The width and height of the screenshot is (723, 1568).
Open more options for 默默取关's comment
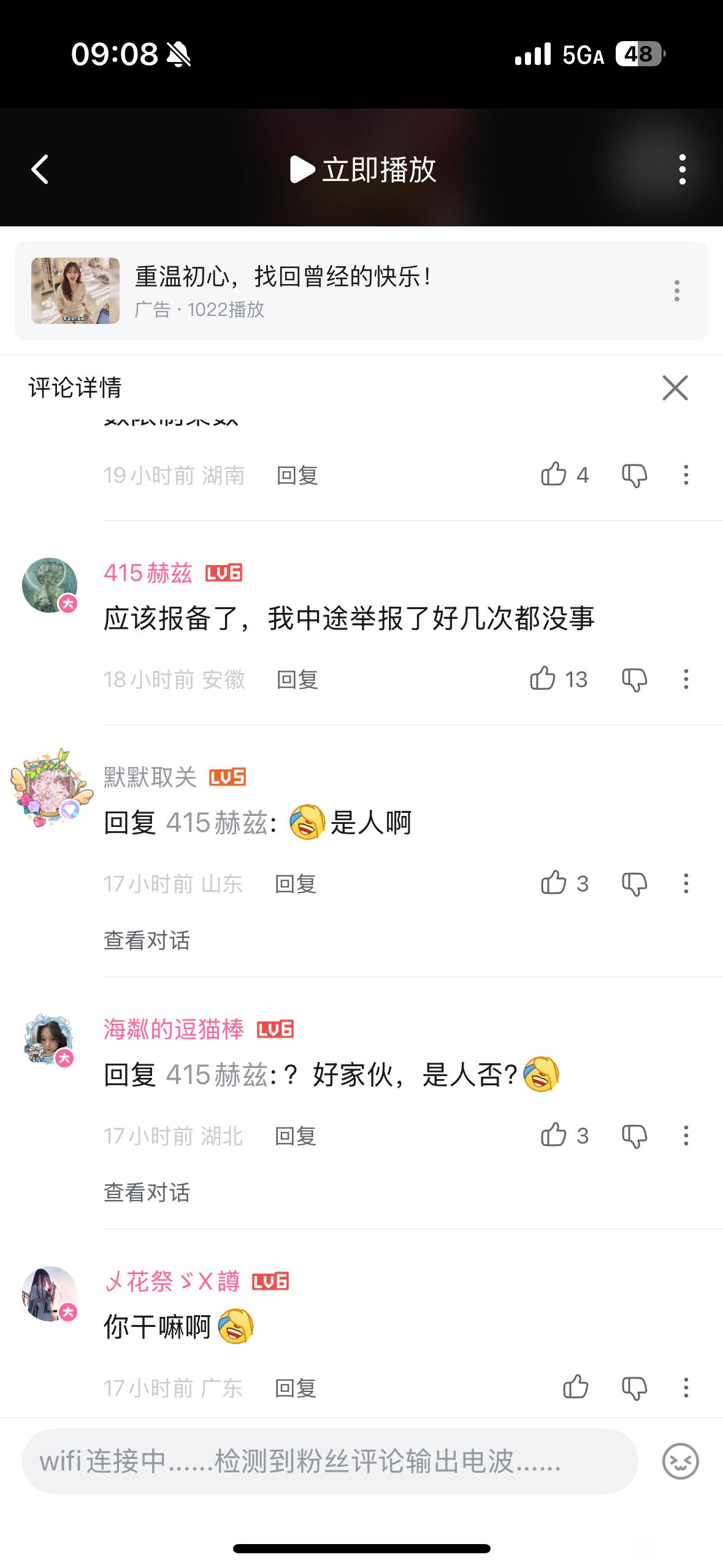[686, 883]
